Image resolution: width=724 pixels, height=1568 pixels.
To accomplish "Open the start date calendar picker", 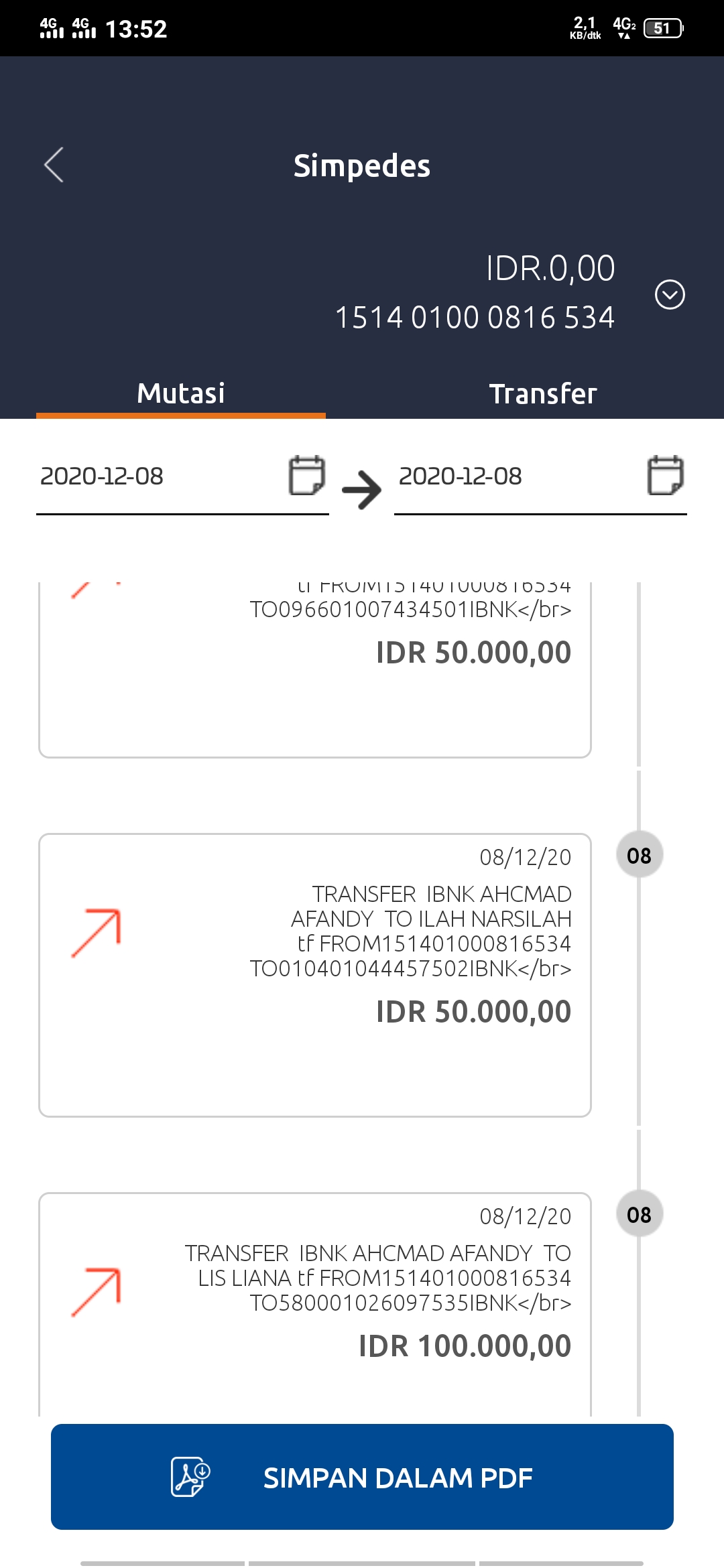I will (x=306, y=475).
